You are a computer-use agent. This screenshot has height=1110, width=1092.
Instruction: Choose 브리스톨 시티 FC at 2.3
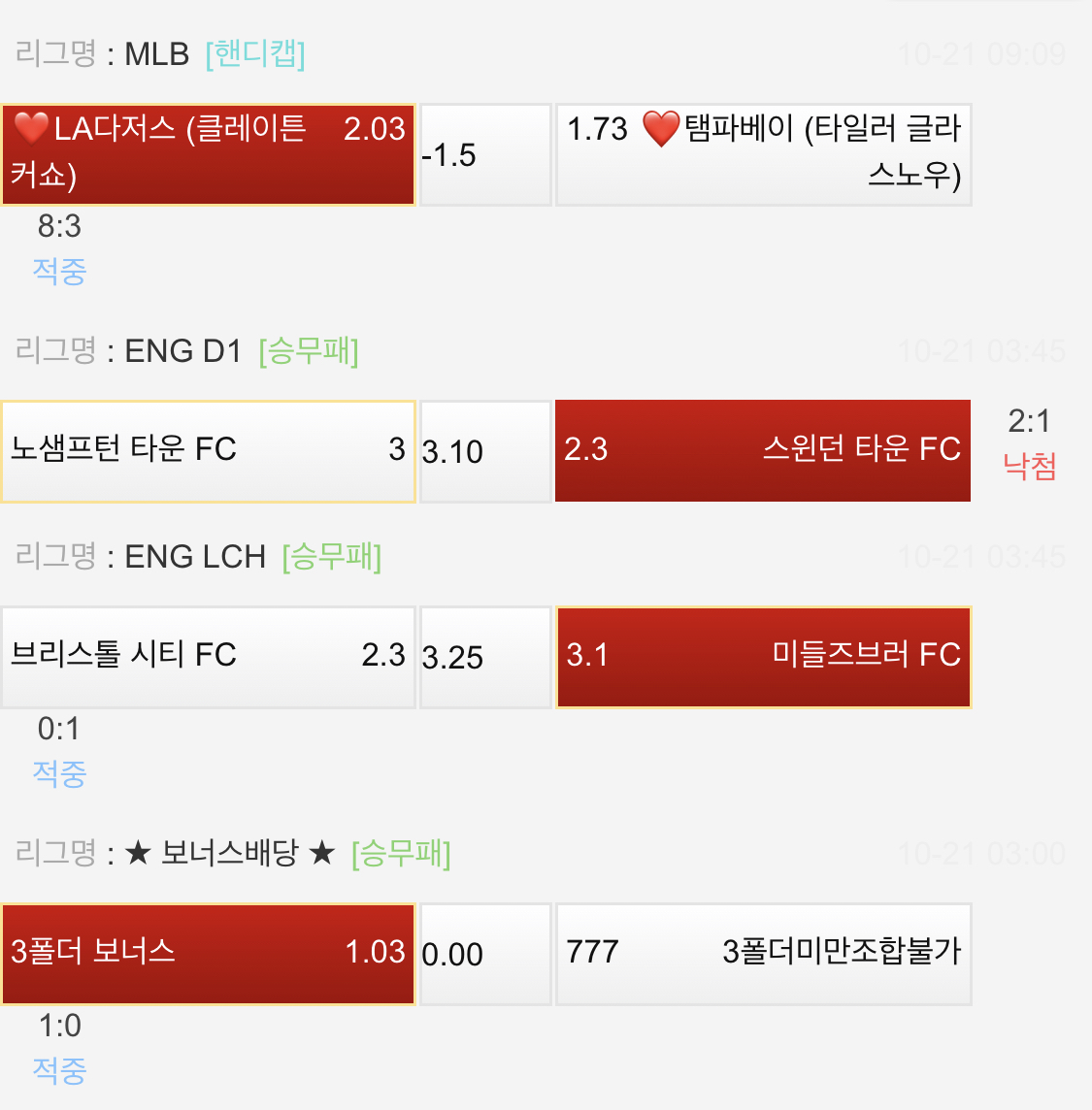pos(208,656)
